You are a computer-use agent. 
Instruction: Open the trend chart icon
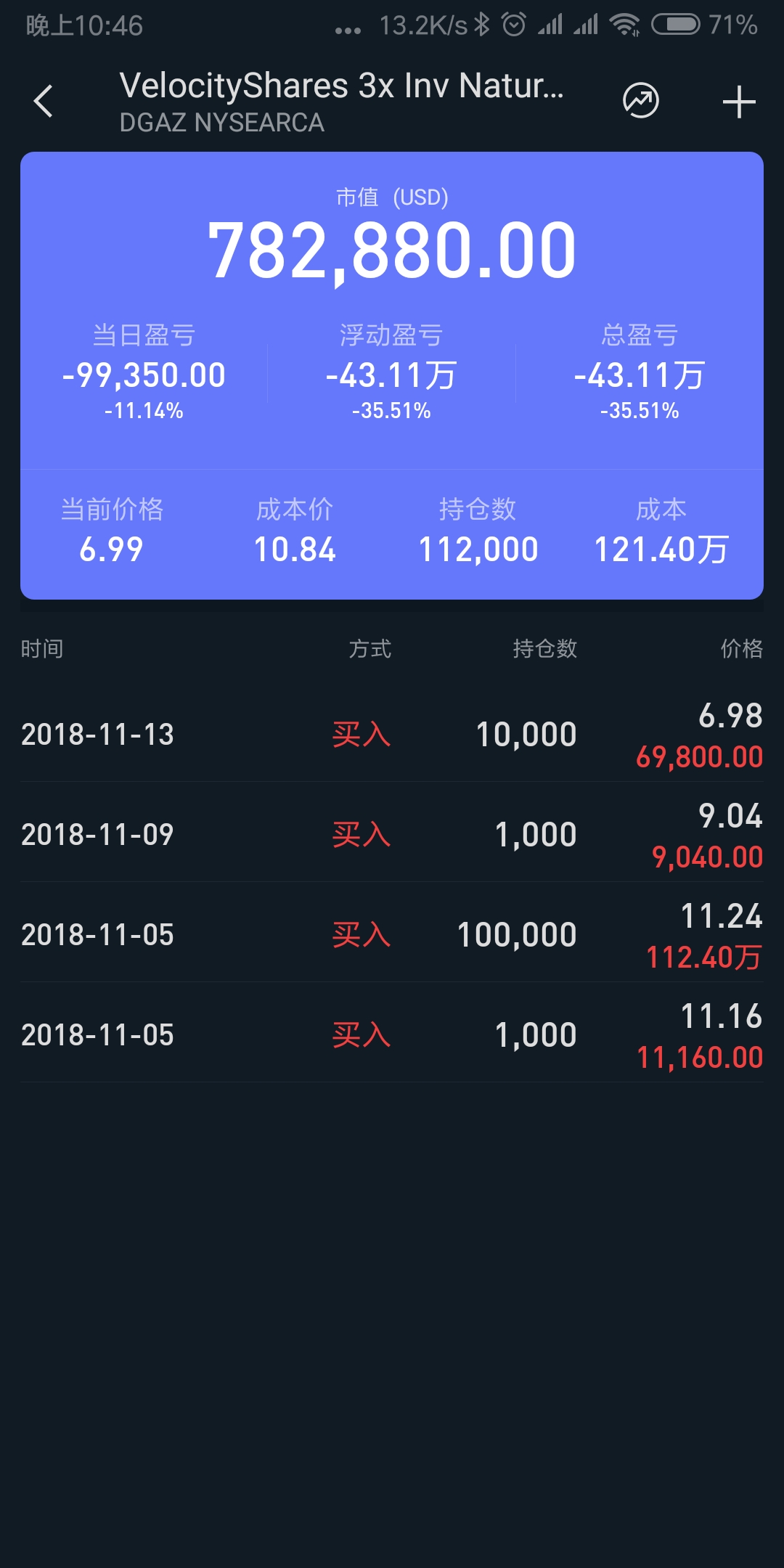[x=641, y=101]
